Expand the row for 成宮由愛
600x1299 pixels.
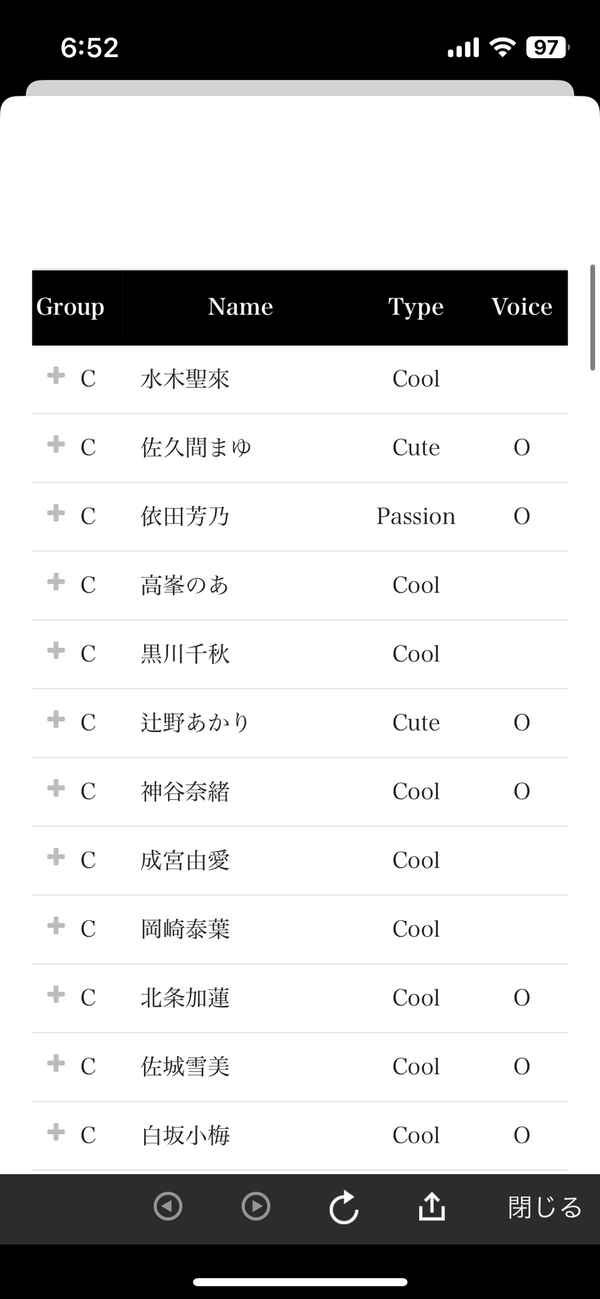point(56,857)
